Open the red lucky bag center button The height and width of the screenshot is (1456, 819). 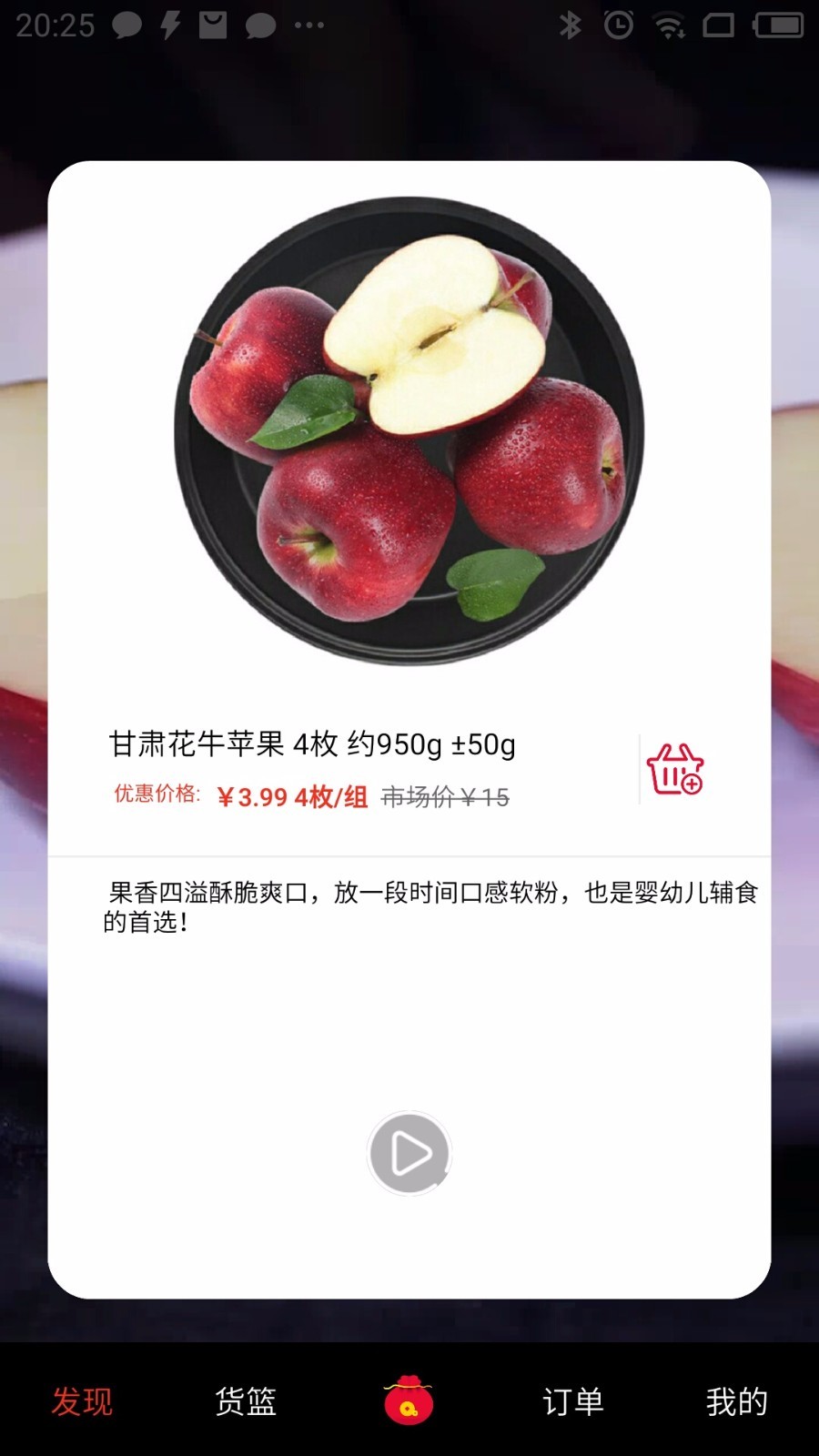pyautogui.click(x=409, y=1400)
